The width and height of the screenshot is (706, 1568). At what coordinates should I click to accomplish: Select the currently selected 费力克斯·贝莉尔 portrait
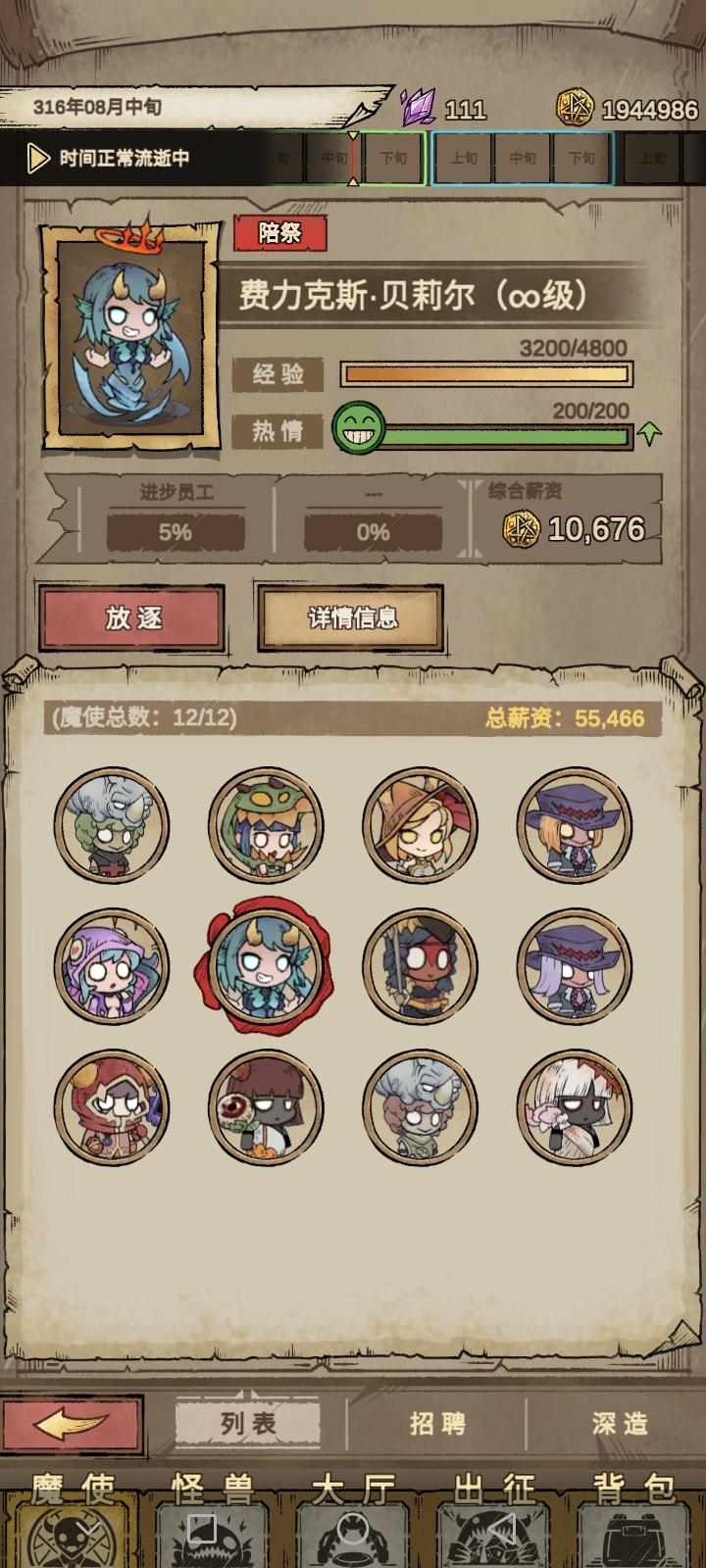coord(266,966)
